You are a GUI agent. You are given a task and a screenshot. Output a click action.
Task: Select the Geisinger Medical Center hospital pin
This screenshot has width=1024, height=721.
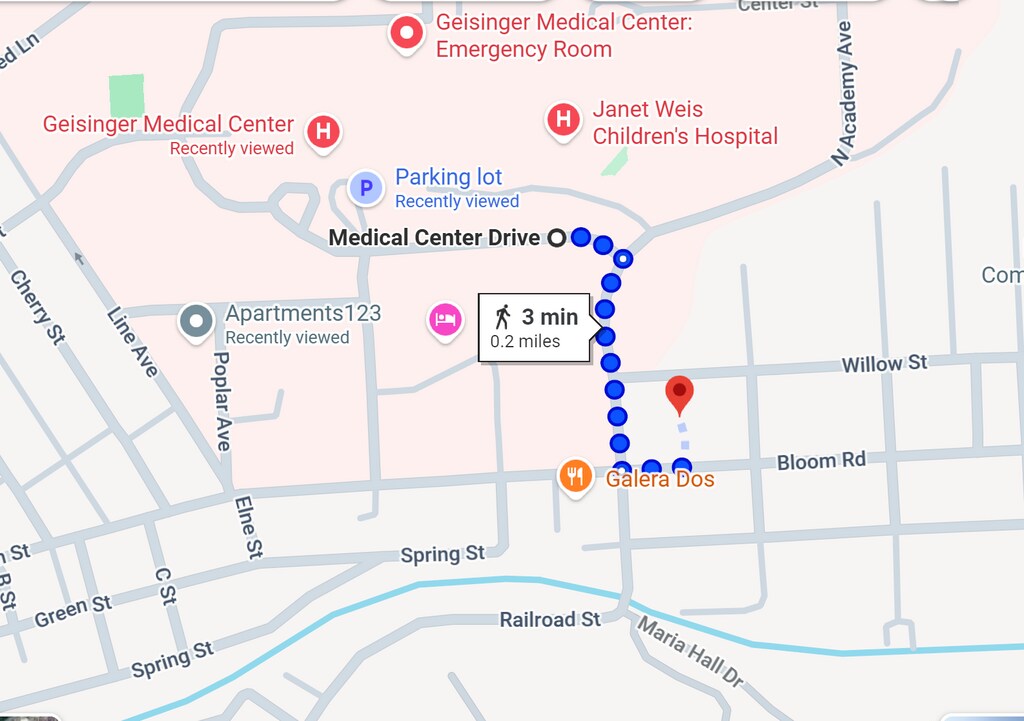[323, 132]
